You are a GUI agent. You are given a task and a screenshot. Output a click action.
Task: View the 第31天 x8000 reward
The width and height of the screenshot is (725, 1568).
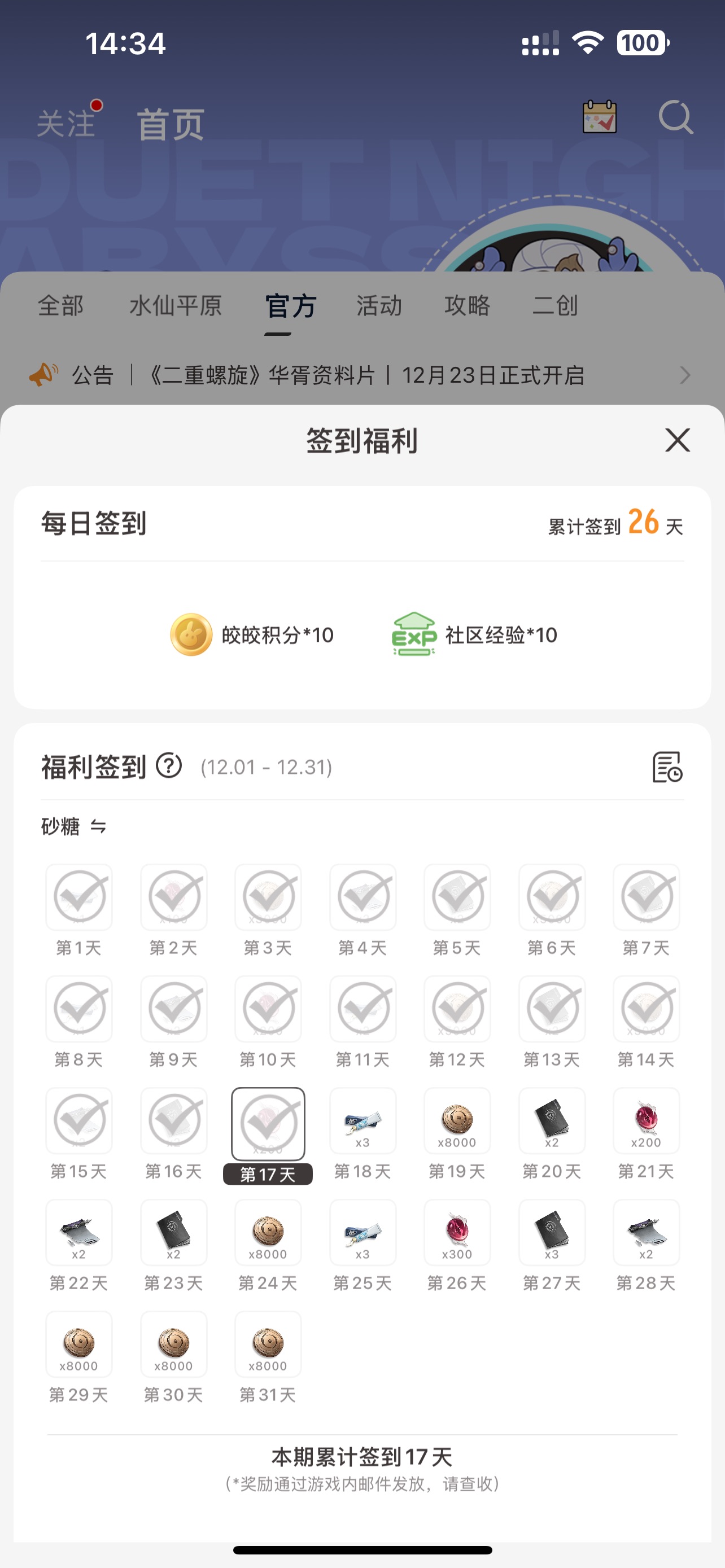click(x=268, y=1344)
